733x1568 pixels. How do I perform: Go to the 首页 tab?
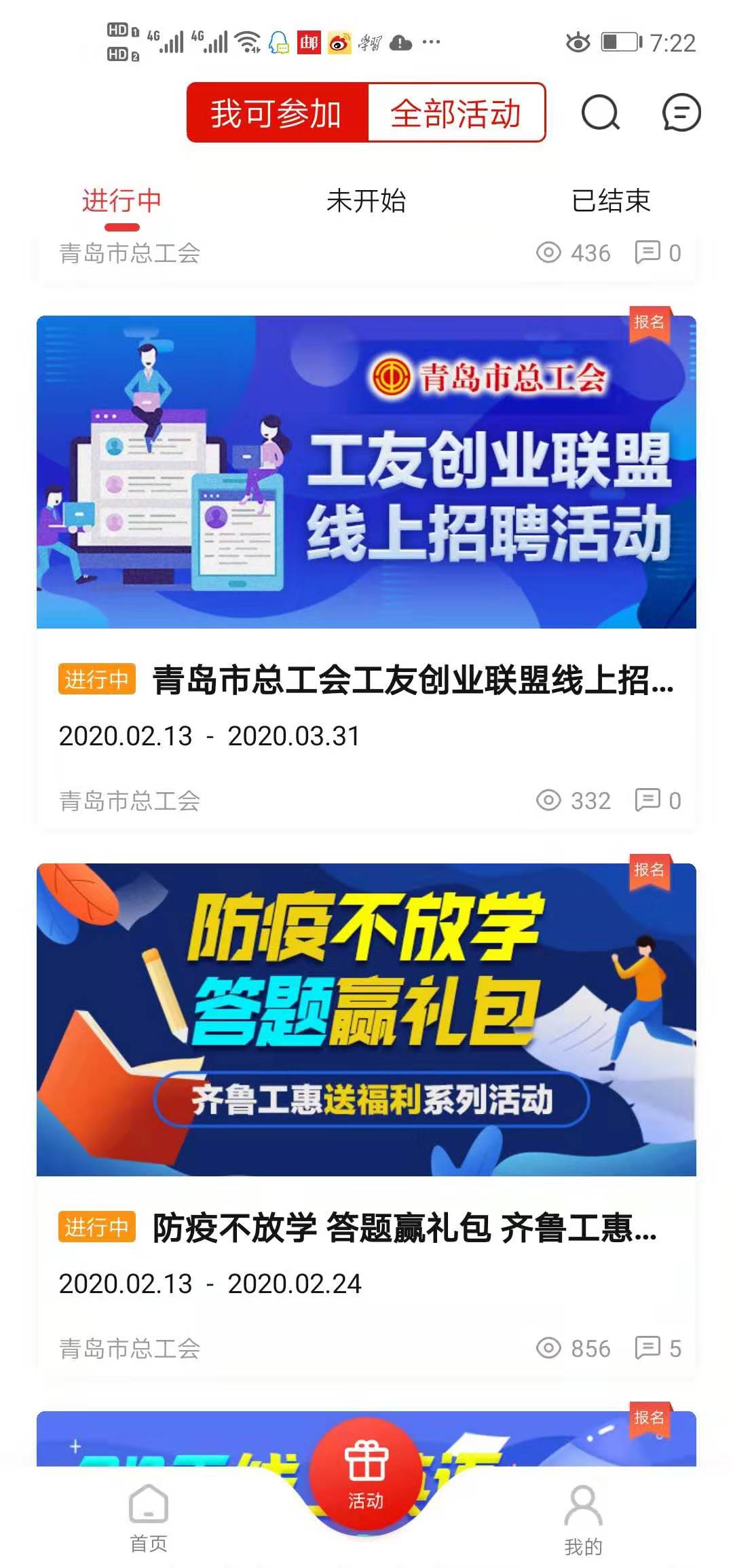(149, 1516)
